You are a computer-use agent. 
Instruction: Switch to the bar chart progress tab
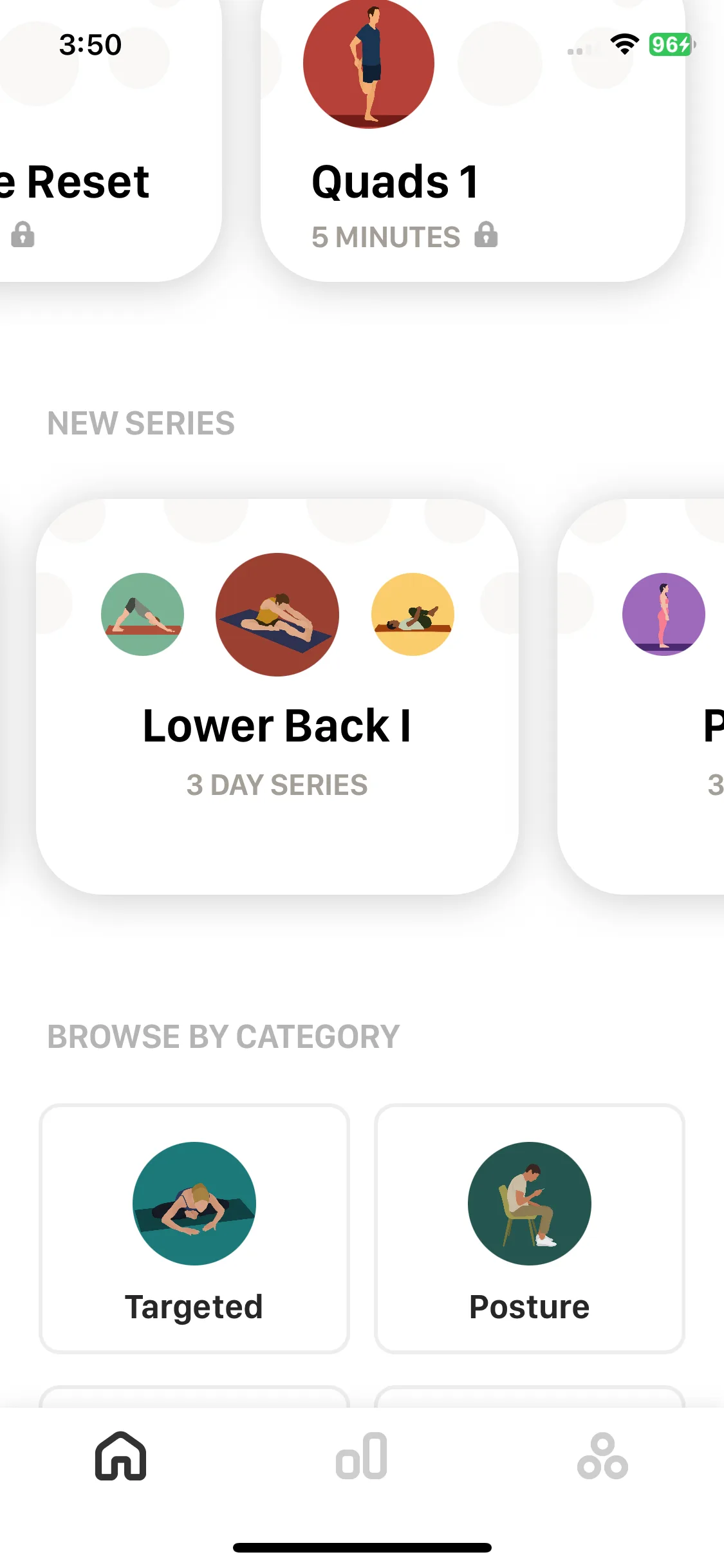[x=362, y=1456]
